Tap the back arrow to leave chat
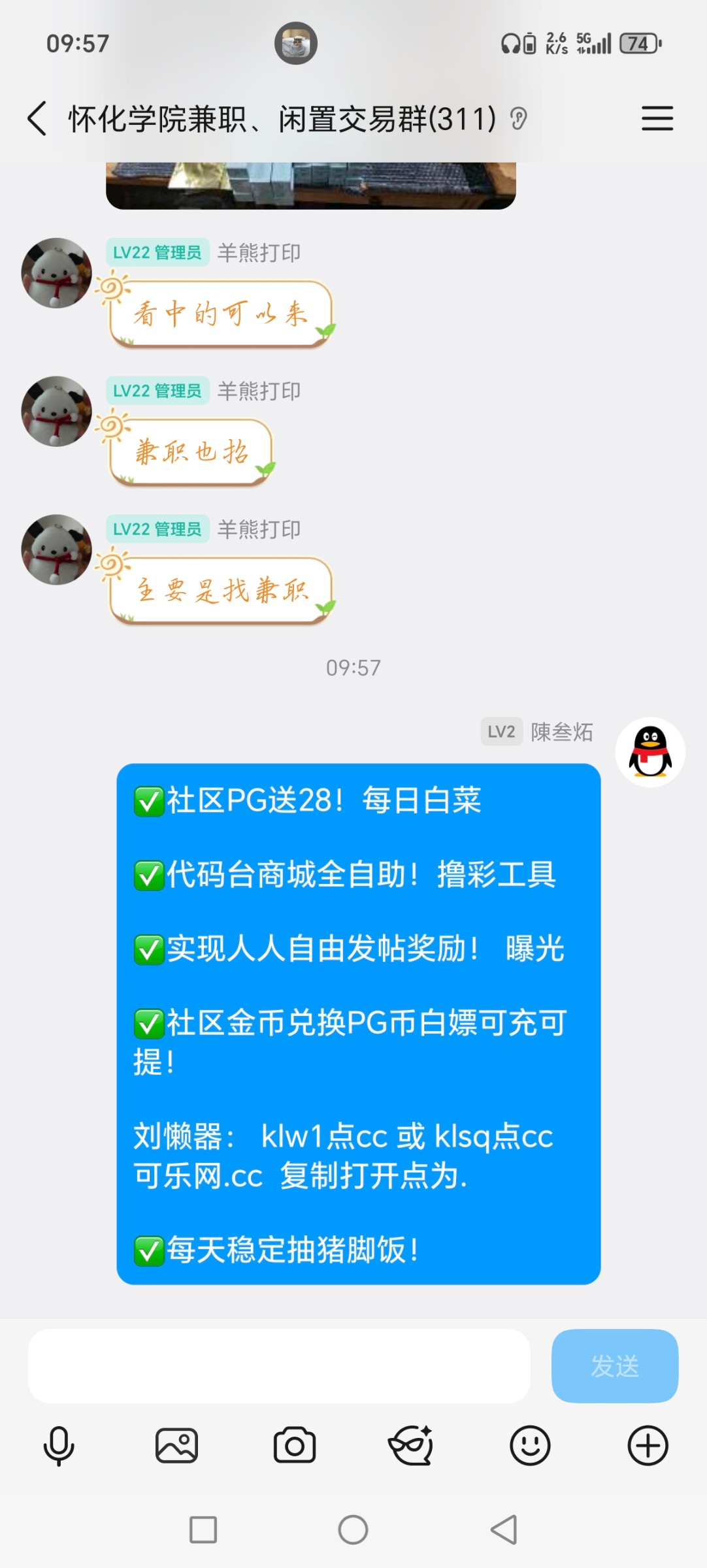Viewport: 707px width, 1568px height. click(36, 120)
